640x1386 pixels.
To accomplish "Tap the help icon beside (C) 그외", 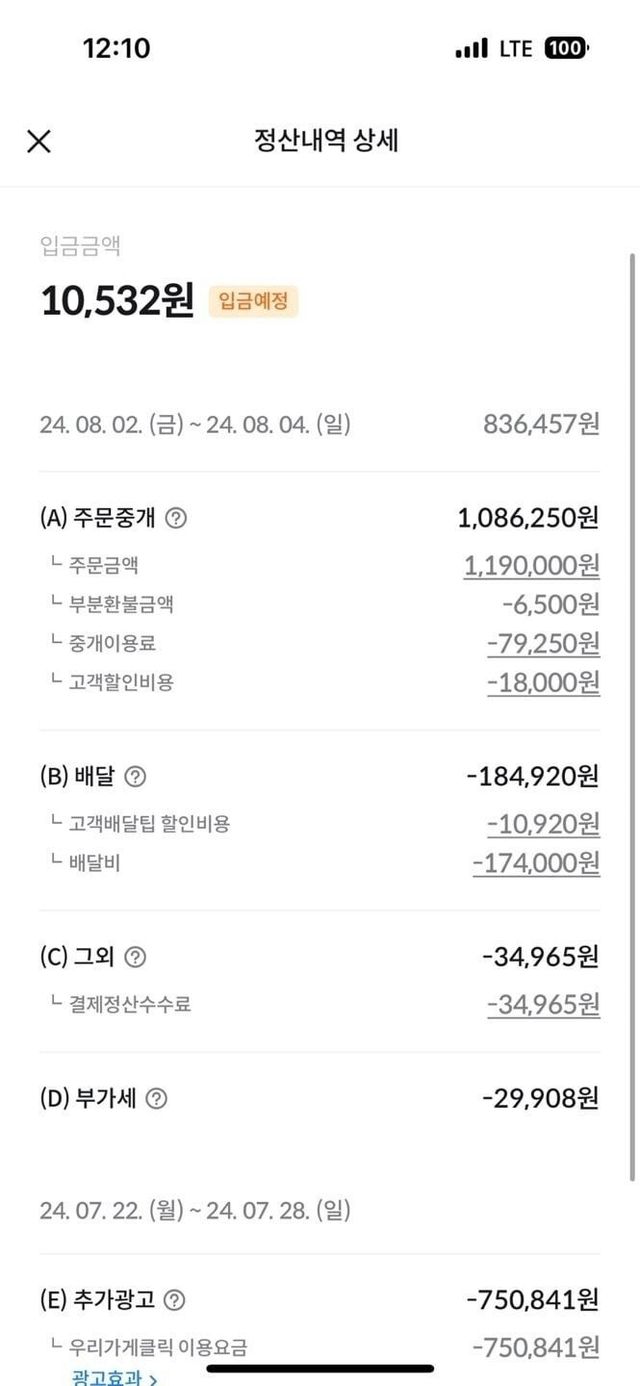I will point(135,957).
